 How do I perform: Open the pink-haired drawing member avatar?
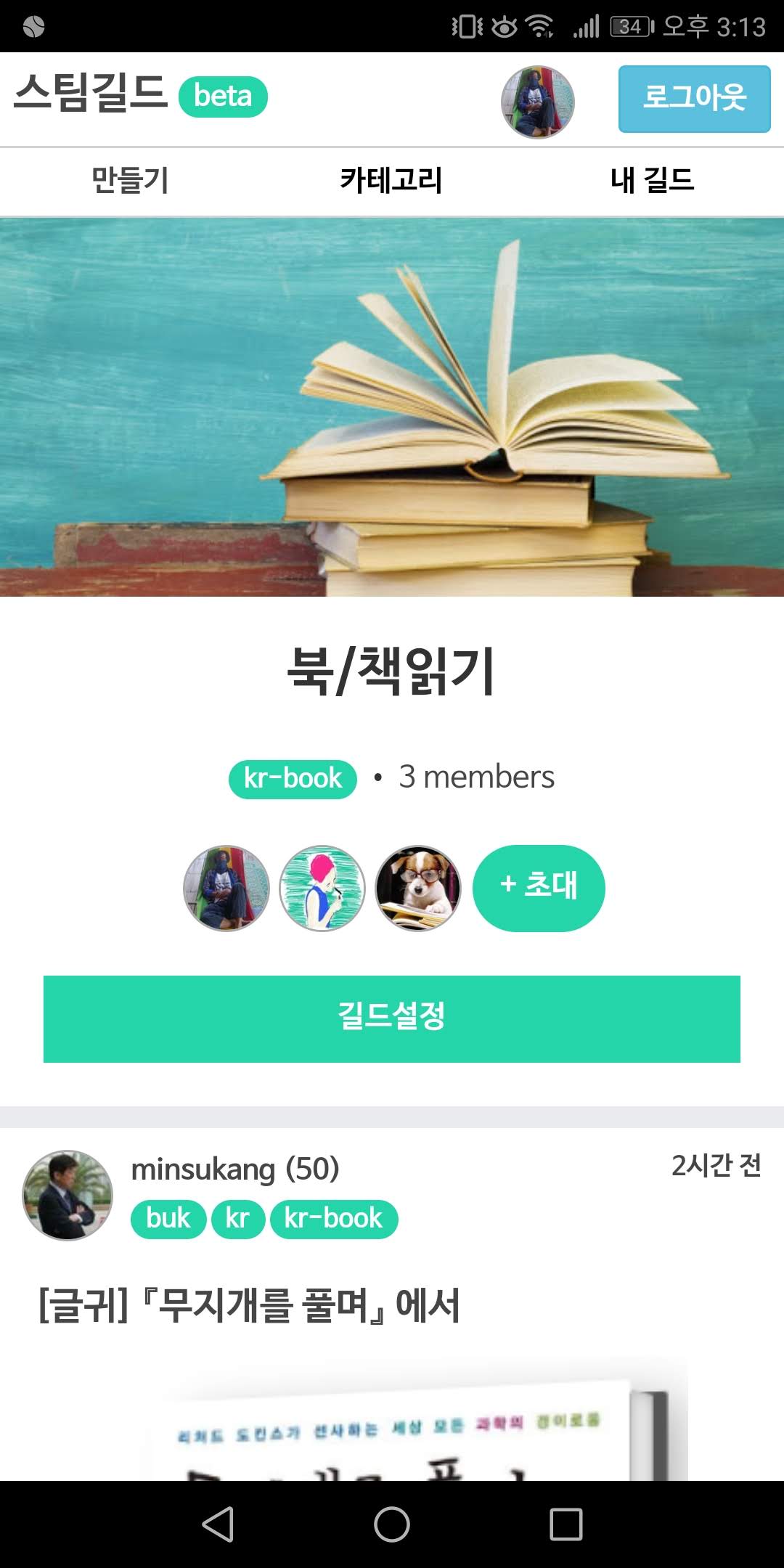click(x=322, y=888)
